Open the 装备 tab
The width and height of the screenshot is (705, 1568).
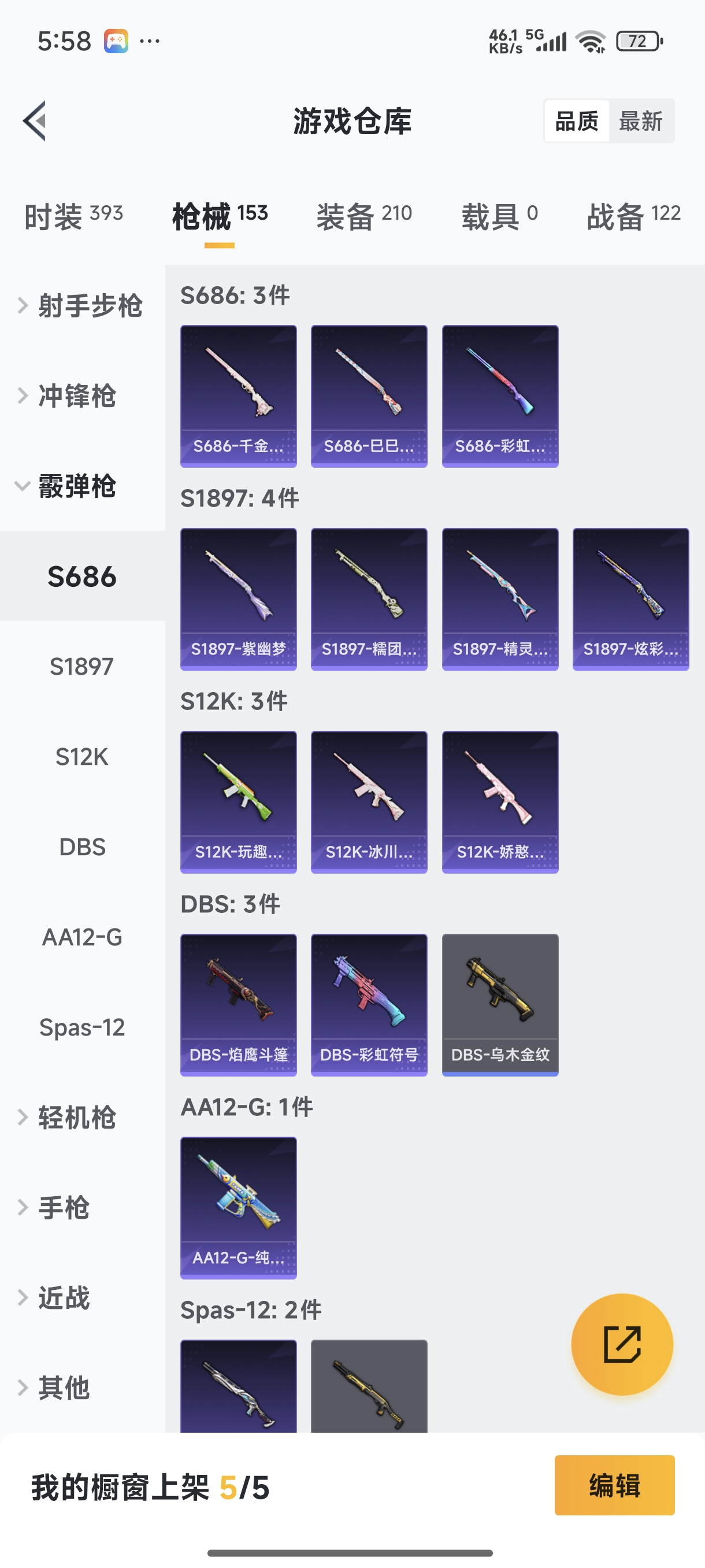[363, 216]
